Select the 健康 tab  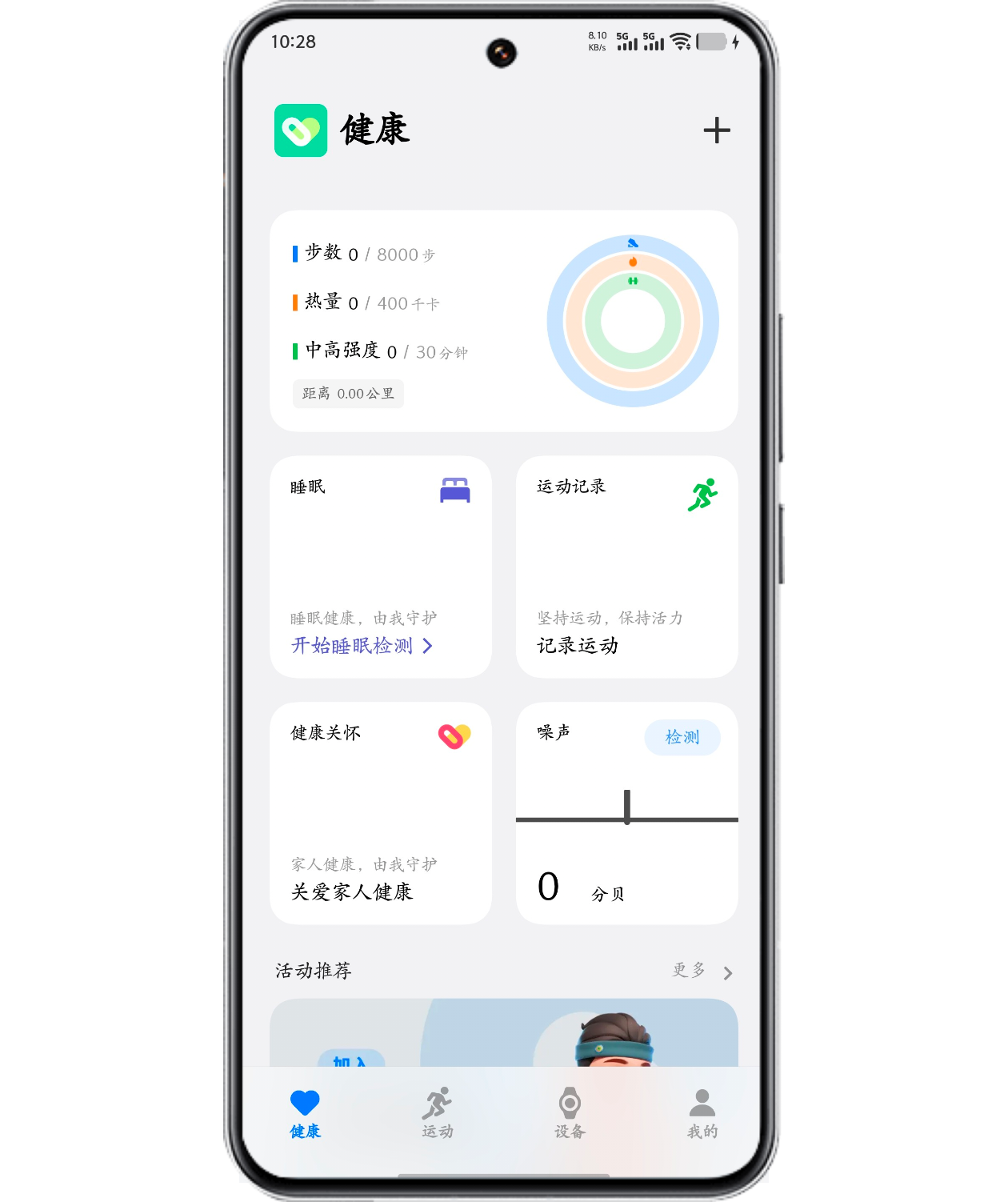[305, 1112]
